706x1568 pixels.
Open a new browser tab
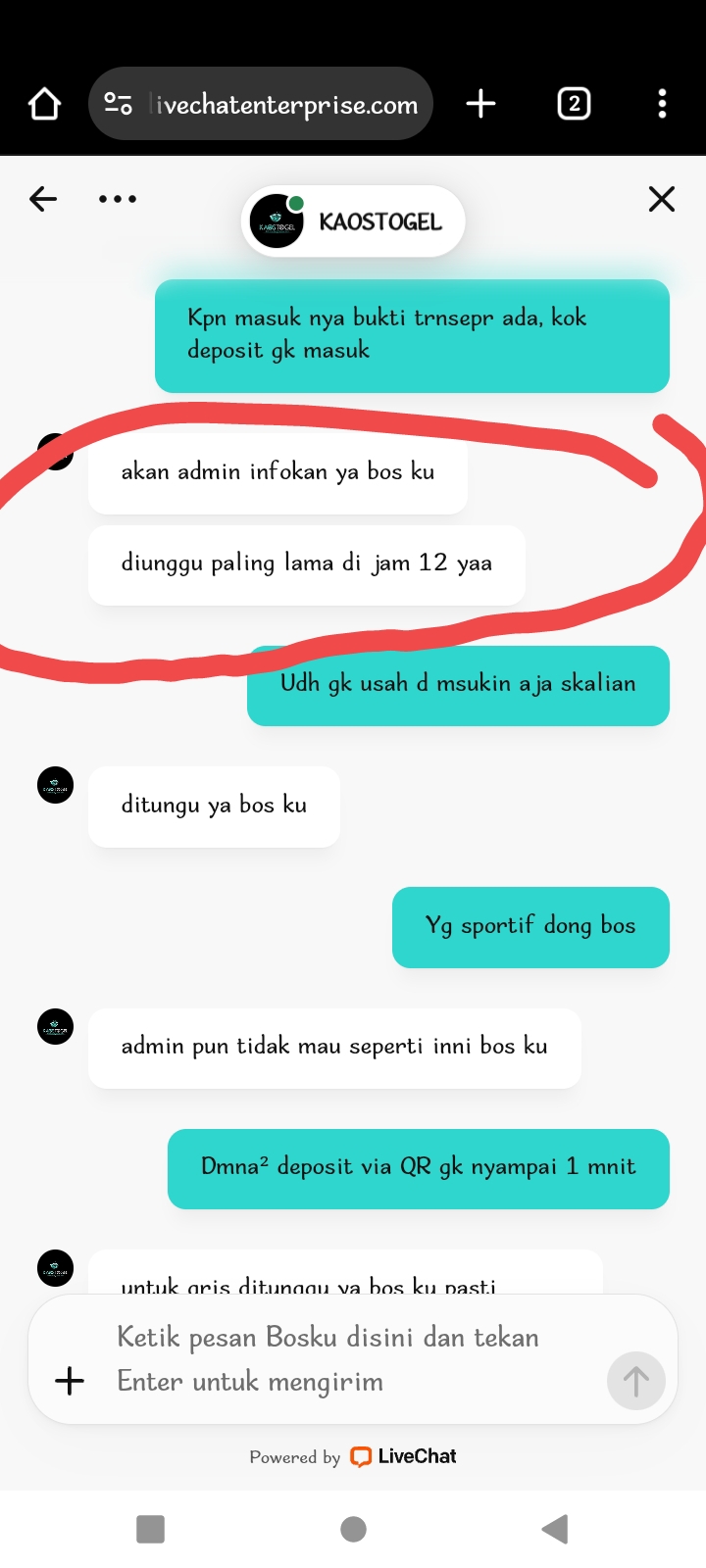[480, 104]
